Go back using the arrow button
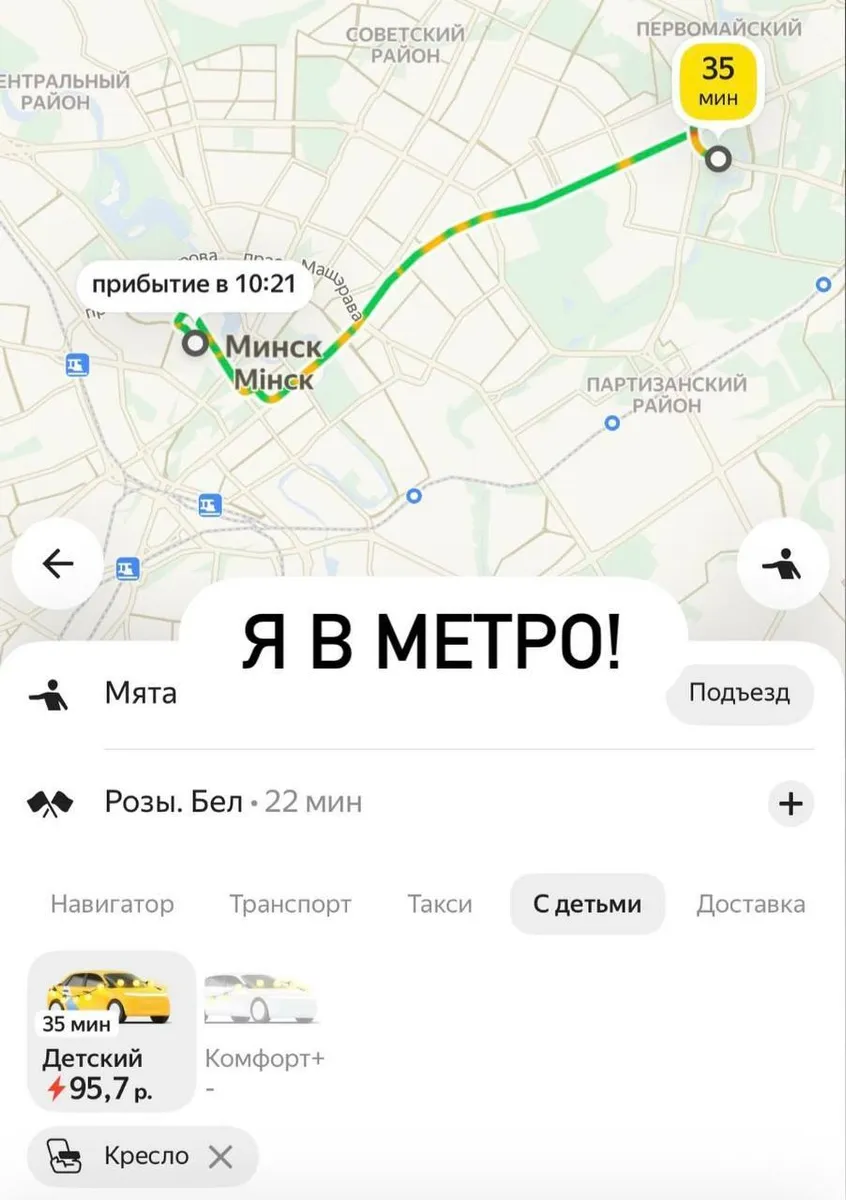The image size is (846, 1200). point(58,565)
